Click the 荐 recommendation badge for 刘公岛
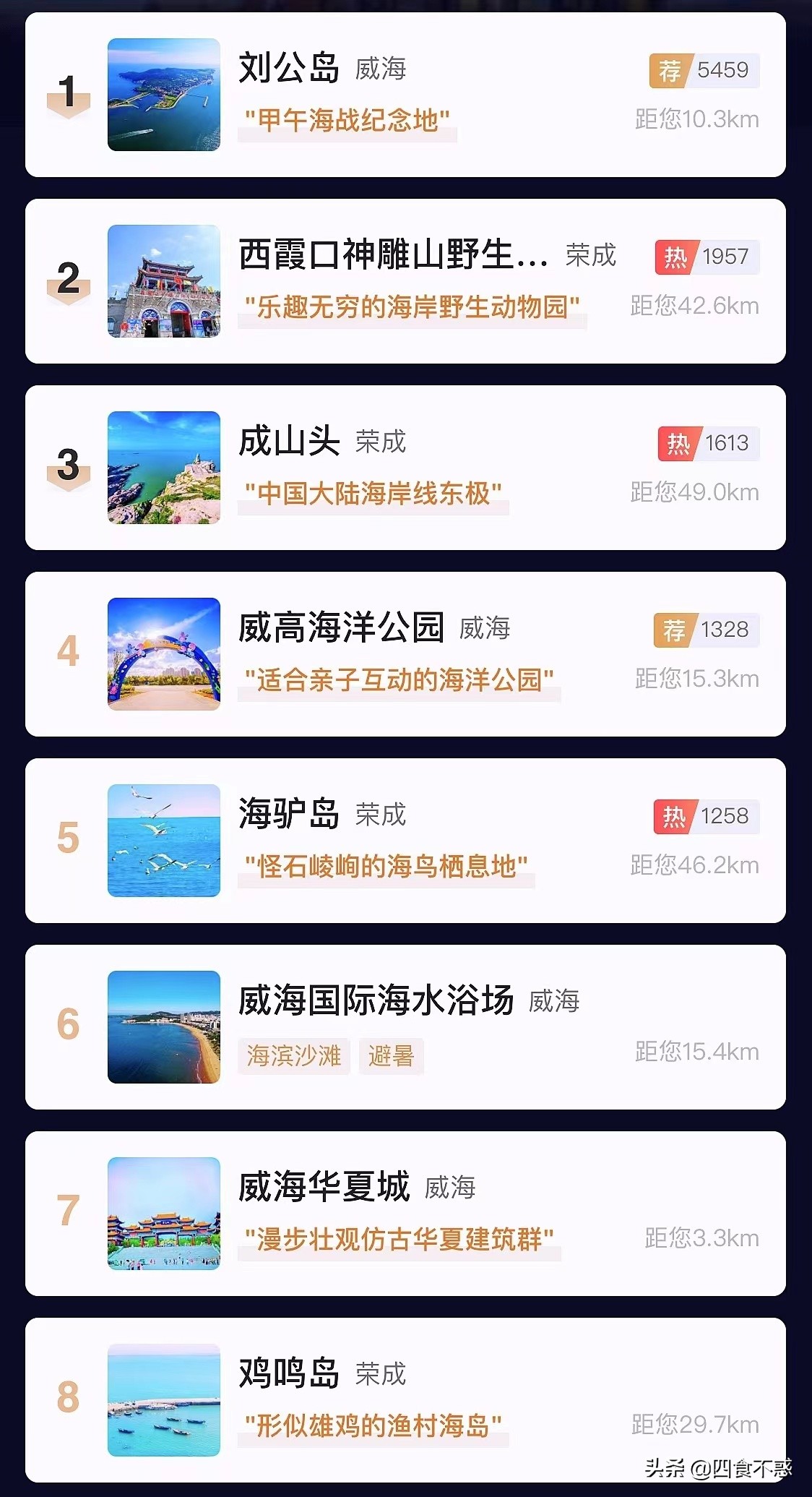 coord(673,70)
